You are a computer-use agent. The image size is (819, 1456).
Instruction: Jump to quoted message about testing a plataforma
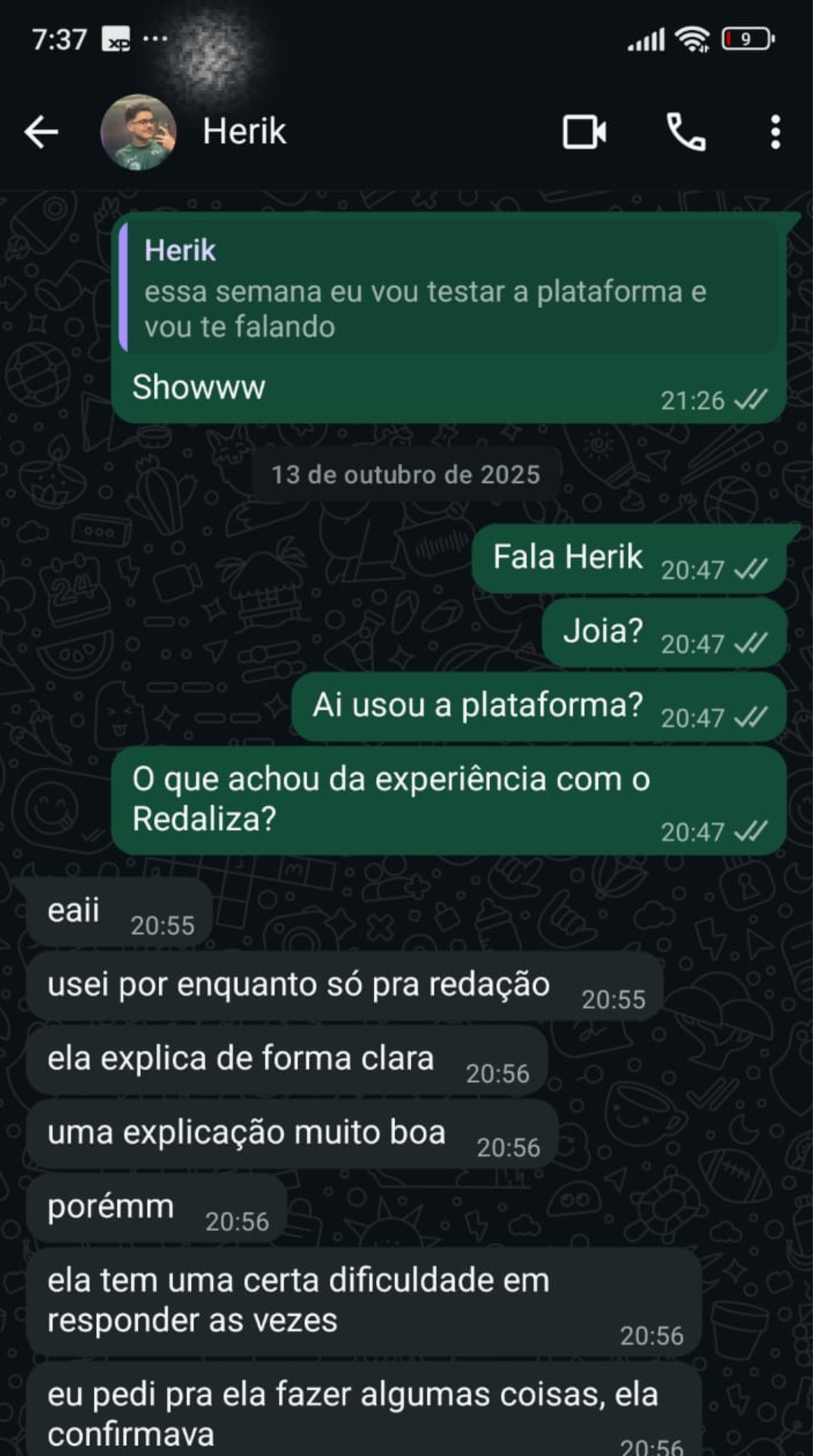447,290
